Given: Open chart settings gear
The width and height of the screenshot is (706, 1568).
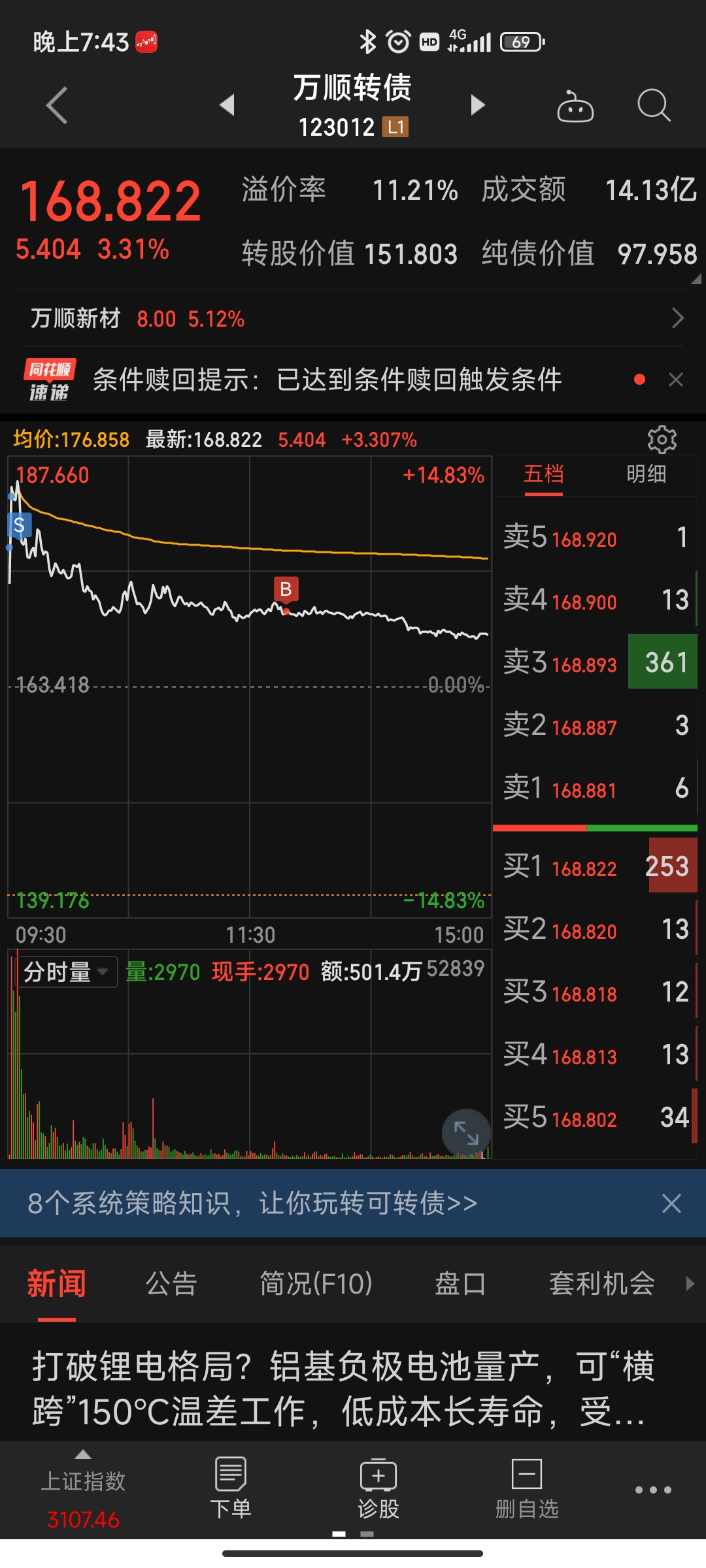Looking at the screenshot, I should tap(662, 440).
